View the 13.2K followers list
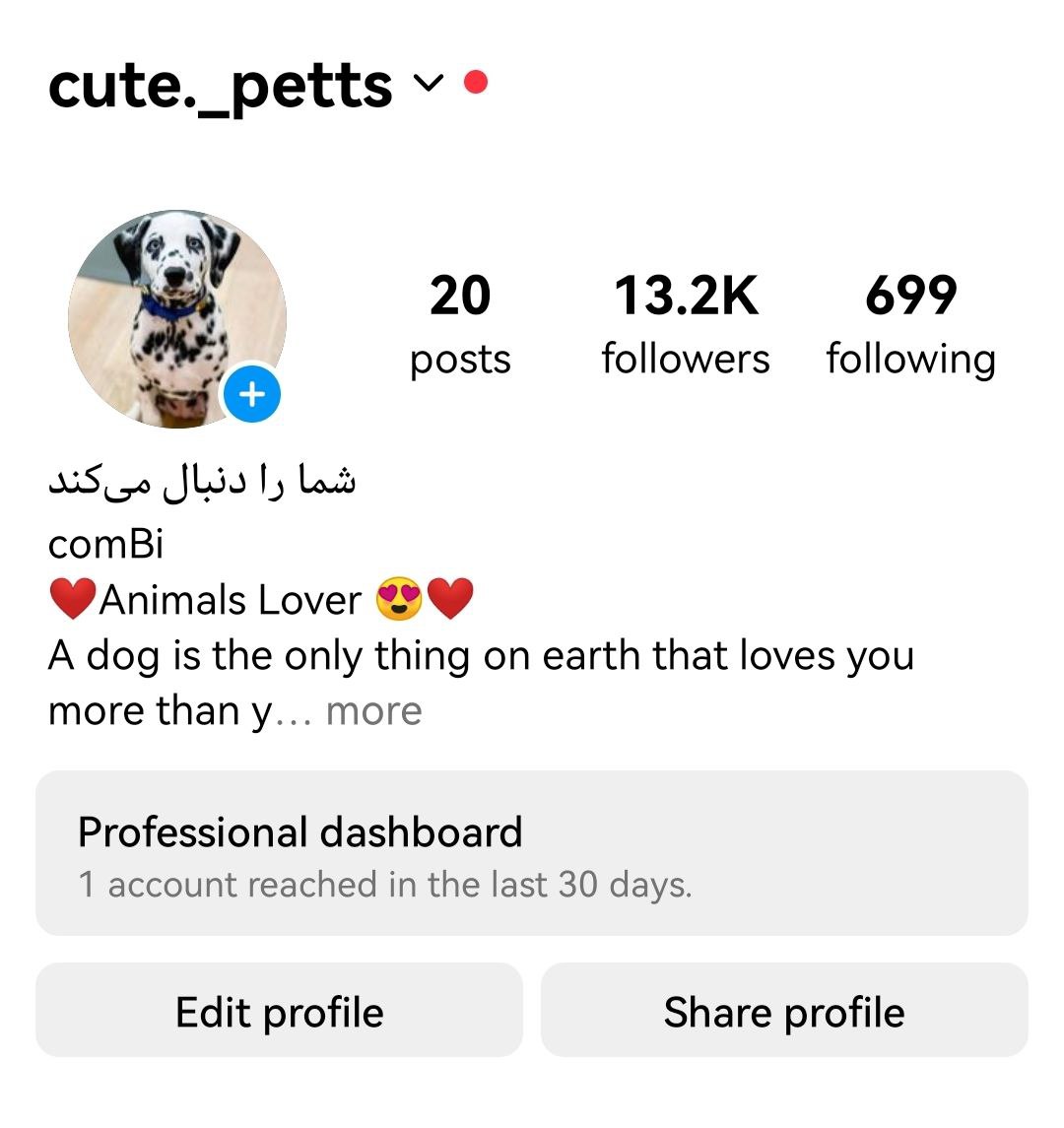 (686, 323)
